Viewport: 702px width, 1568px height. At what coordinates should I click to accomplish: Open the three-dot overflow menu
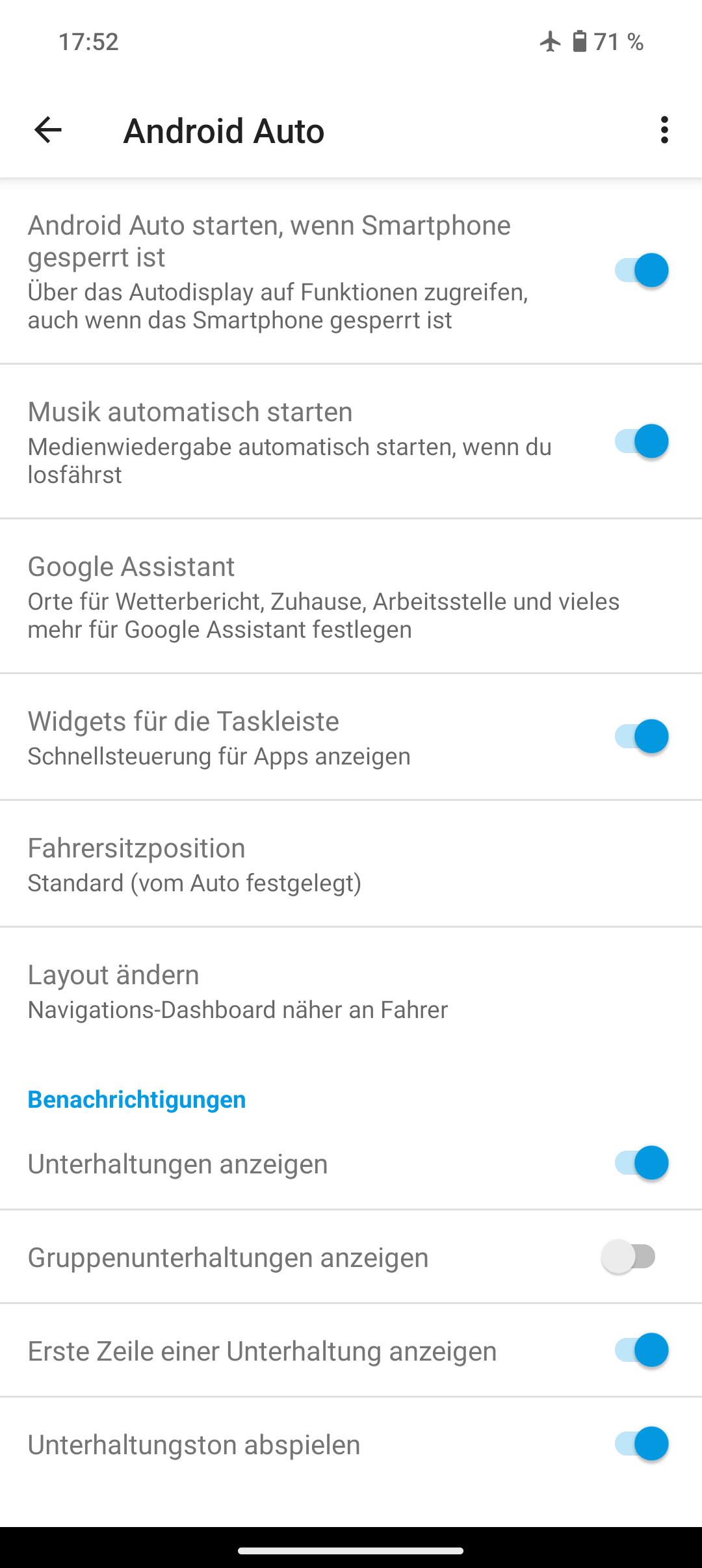point(664,130)
